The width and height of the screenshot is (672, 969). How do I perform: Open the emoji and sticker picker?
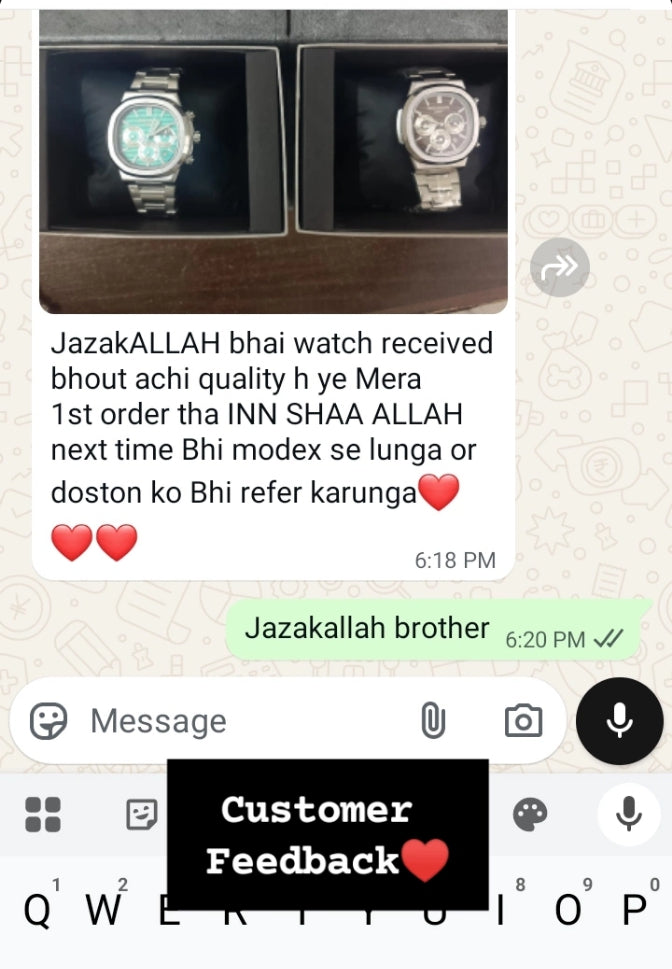48,721
